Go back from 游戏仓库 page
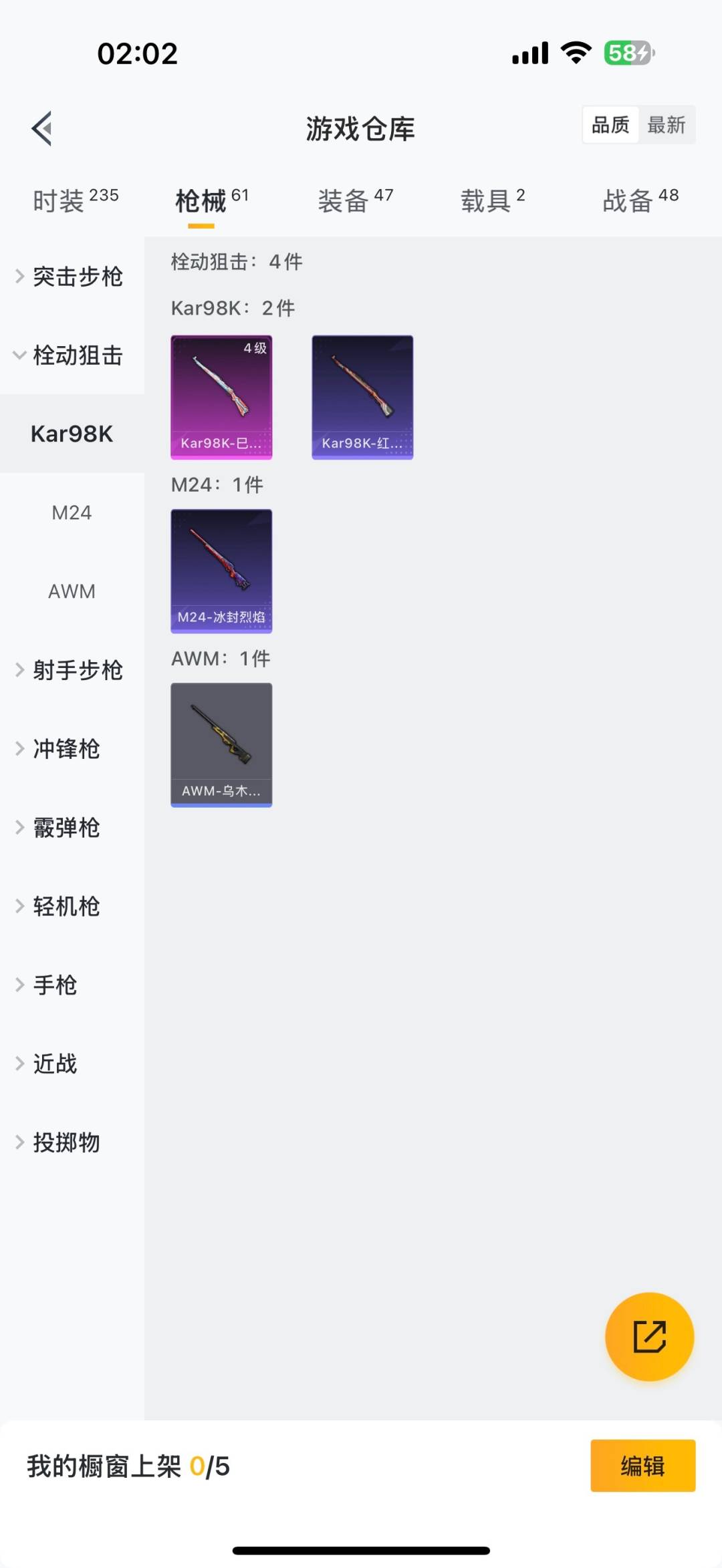Screen dimensions: 722x1568 click(x=42, y=128)
